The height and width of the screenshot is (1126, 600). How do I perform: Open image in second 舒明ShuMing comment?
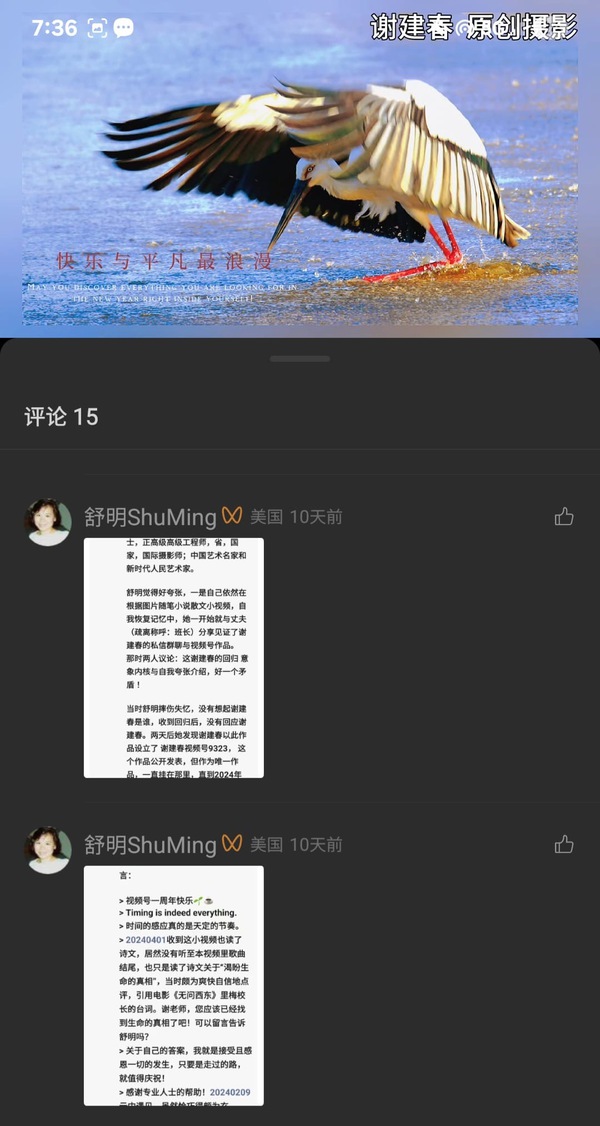click(x=173, y=985)
